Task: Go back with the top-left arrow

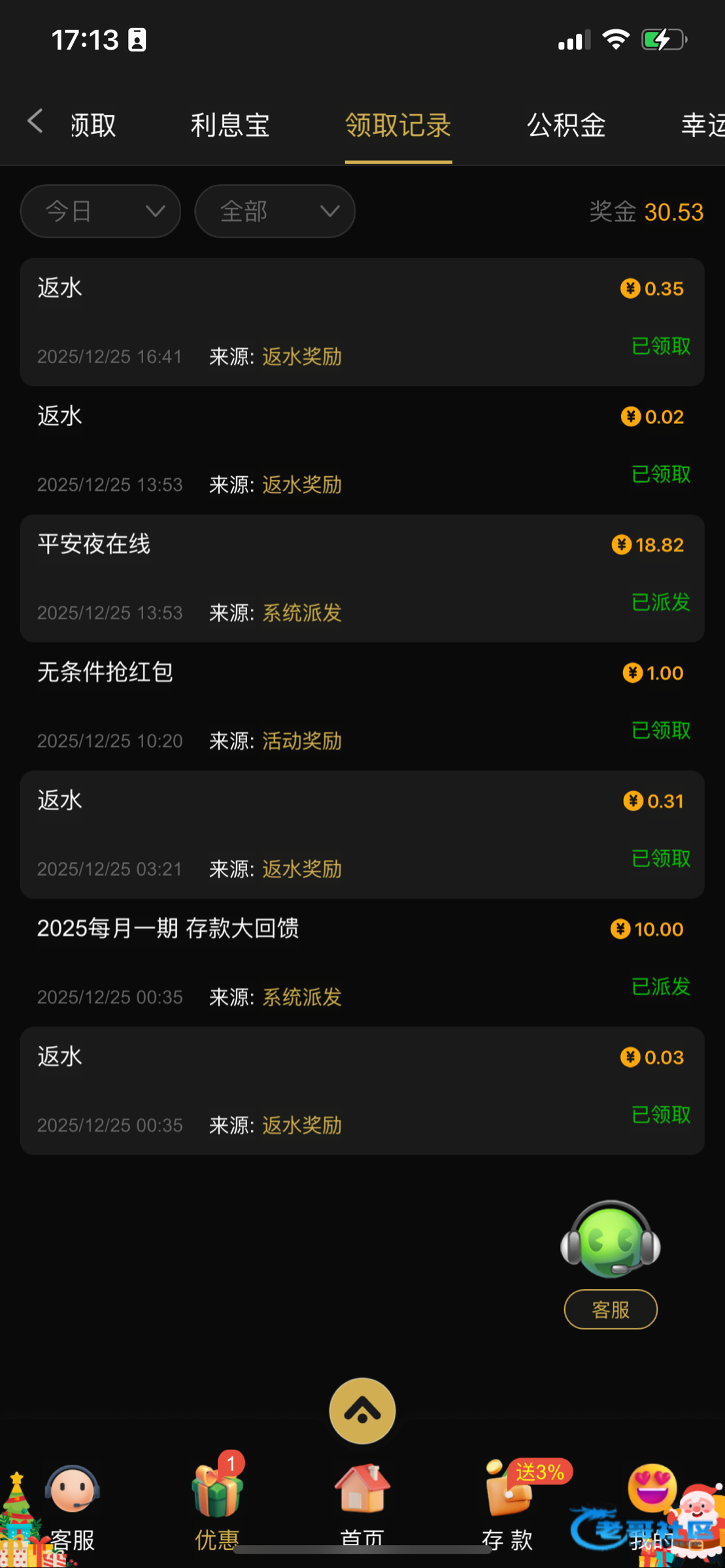Action: pos(35,122)
